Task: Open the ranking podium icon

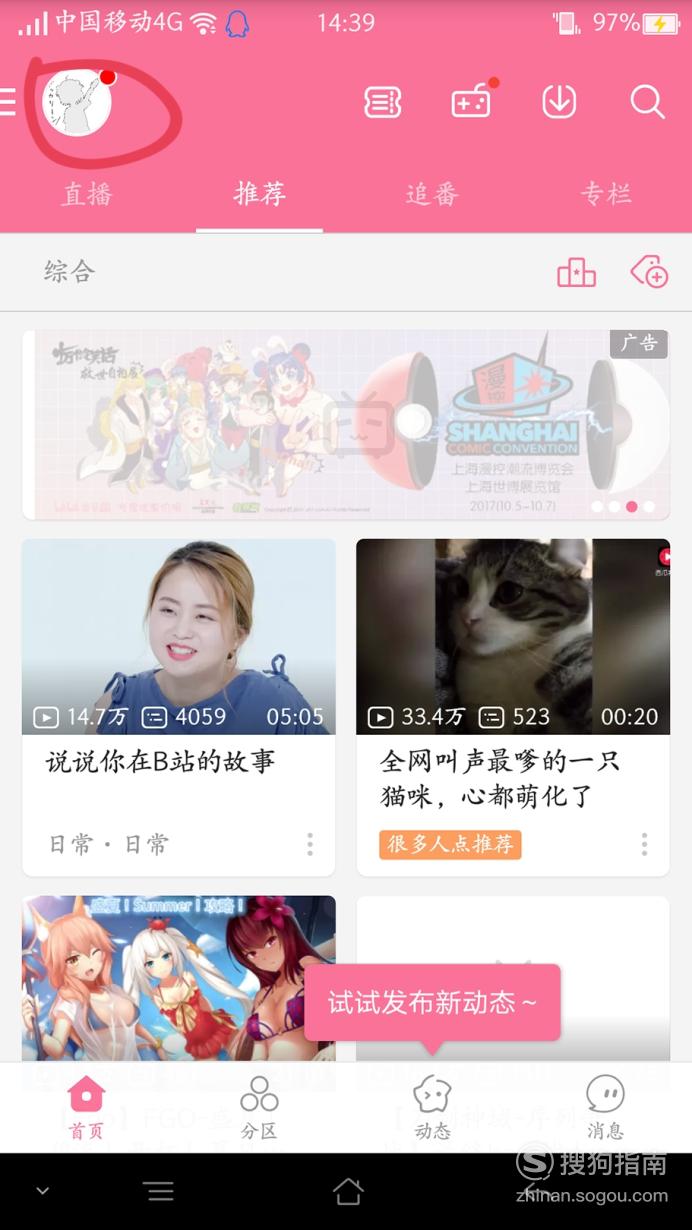Action: tap(576, 272)
